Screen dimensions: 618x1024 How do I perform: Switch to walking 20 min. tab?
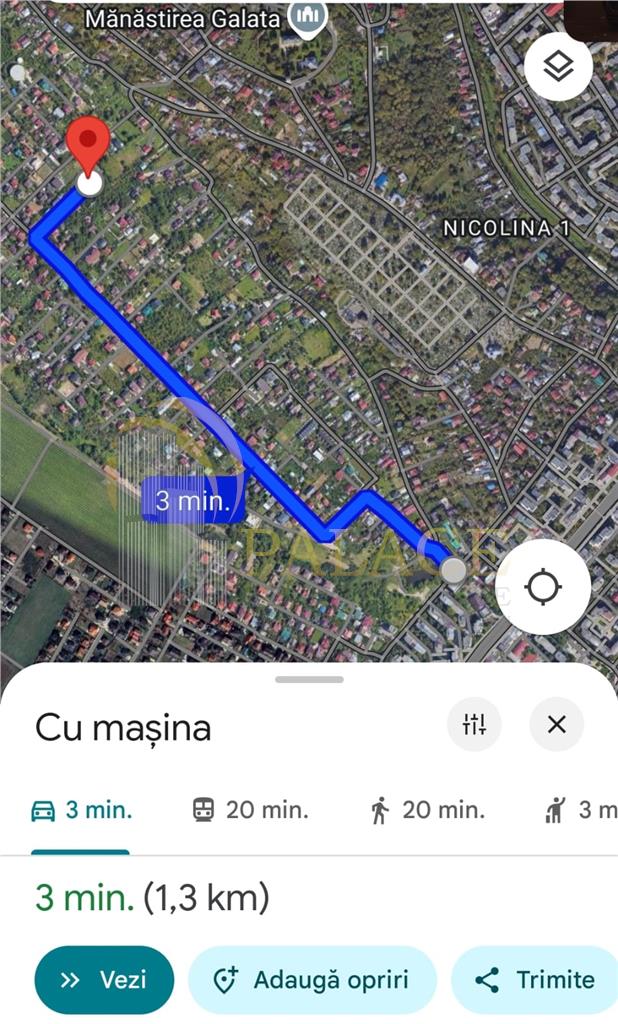(x=427, y=810)
